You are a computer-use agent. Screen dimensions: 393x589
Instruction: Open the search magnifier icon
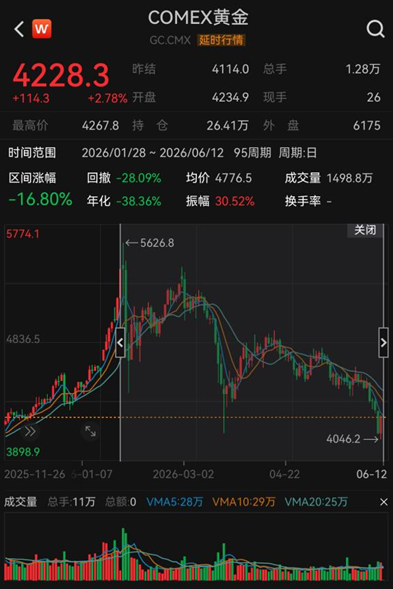pyautogui.click(x=375, y=29)
